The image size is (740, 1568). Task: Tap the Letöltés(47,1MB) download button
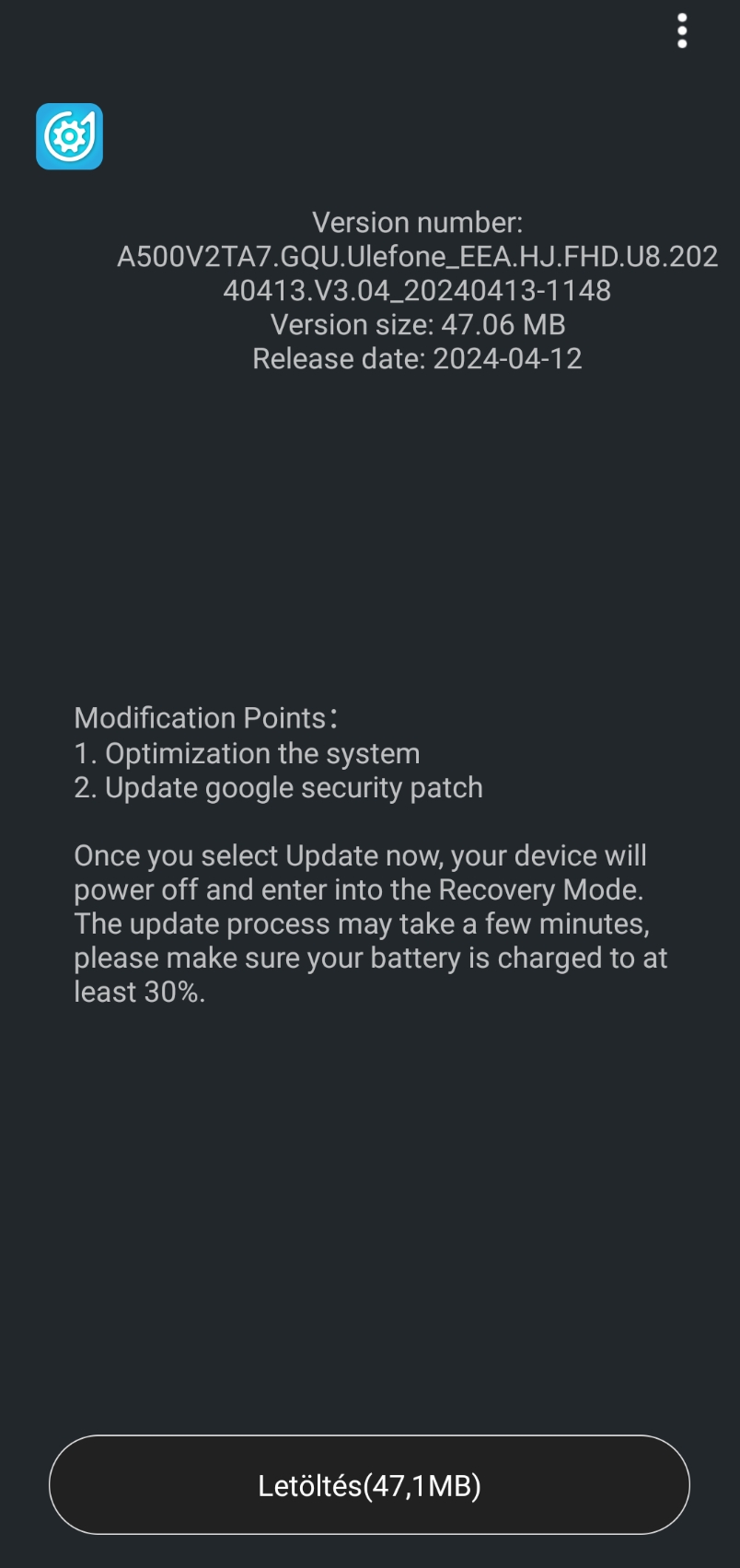(x=369, y=1484)
